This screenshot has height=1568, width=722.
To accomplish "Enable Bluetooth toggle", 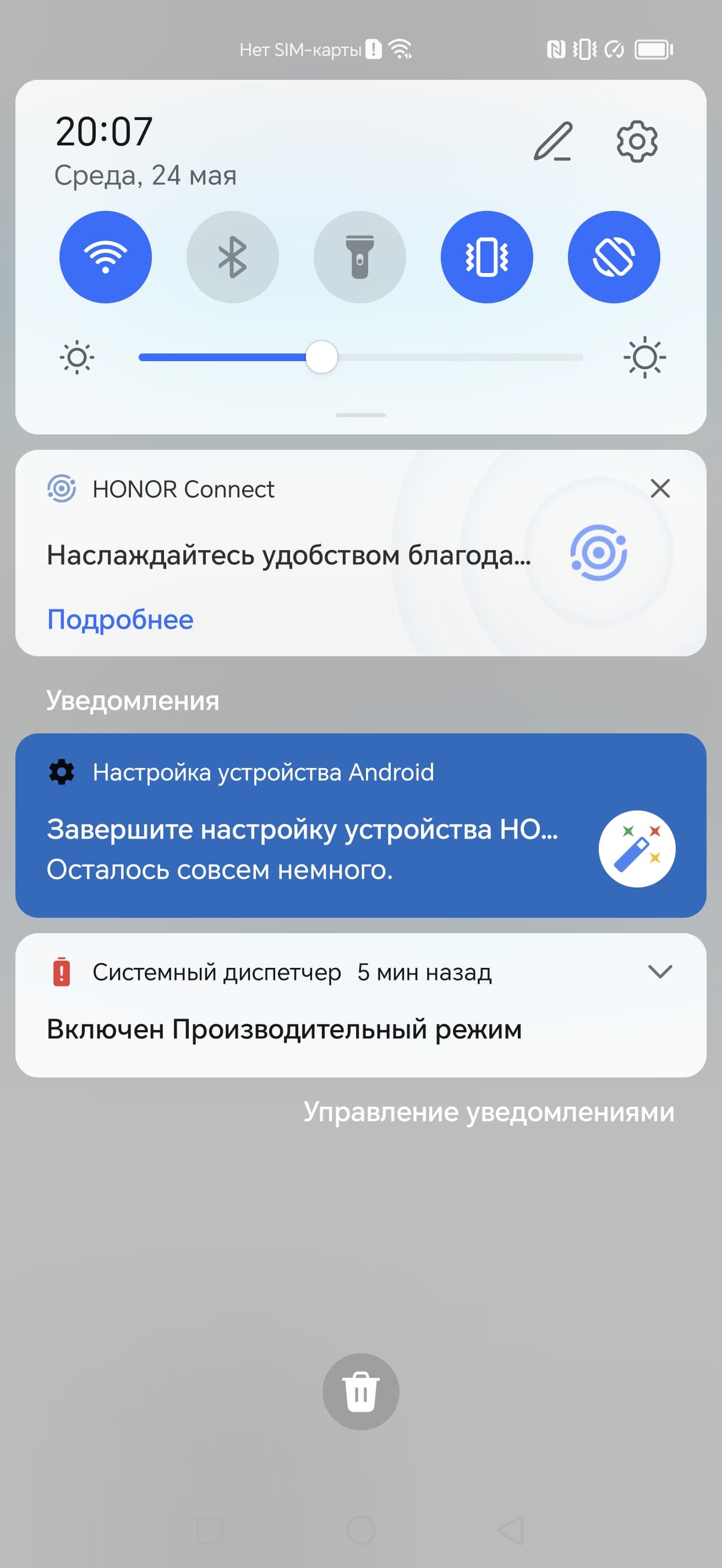I will click(232, 257).
